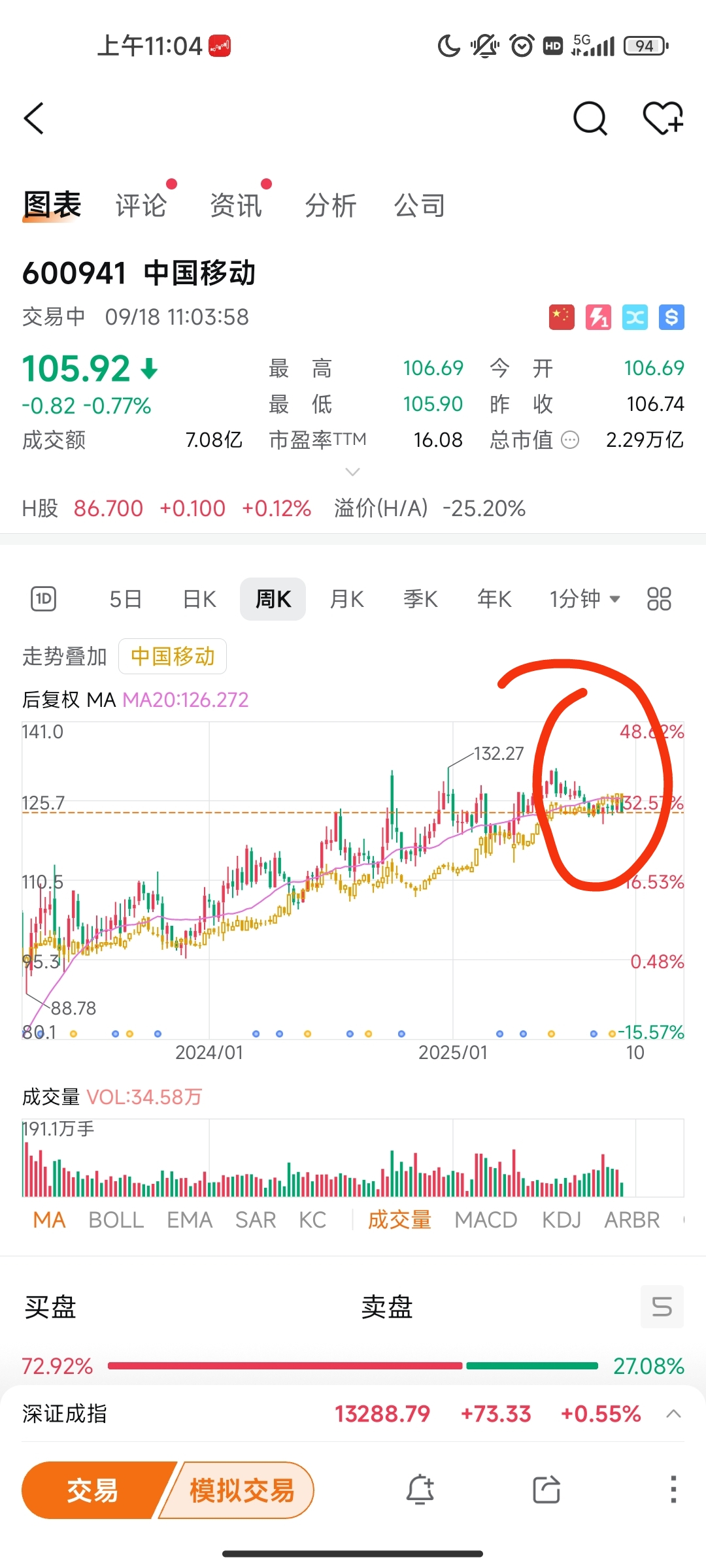Image resolution: width=706 pixels, height=1568 pixels.
Task: Switch sub-indicator to MACD
Action: click(x=486, y=1220)
